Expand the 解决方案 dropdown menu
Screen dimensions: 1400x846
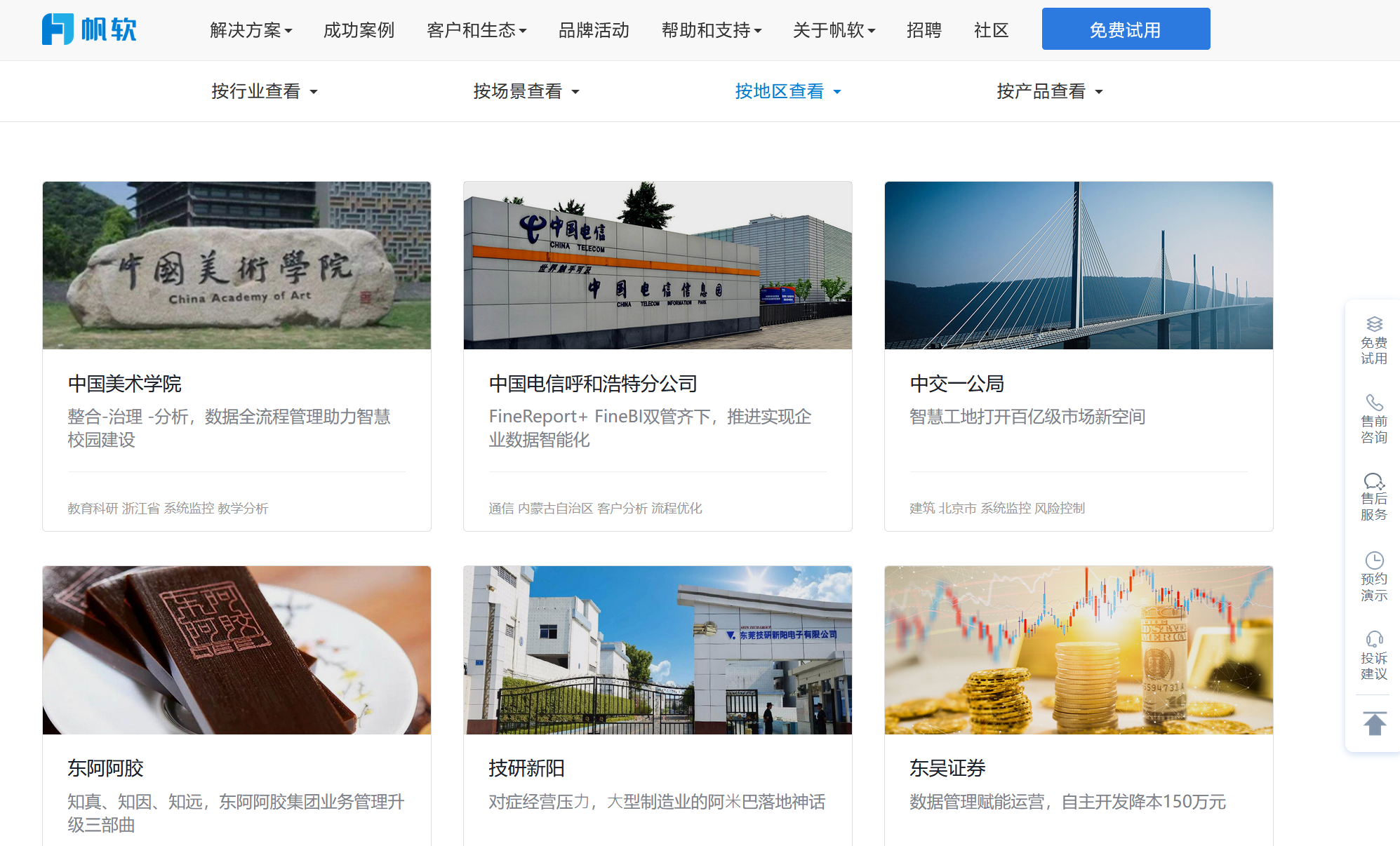pyautogui.click(x=251, y=30)
